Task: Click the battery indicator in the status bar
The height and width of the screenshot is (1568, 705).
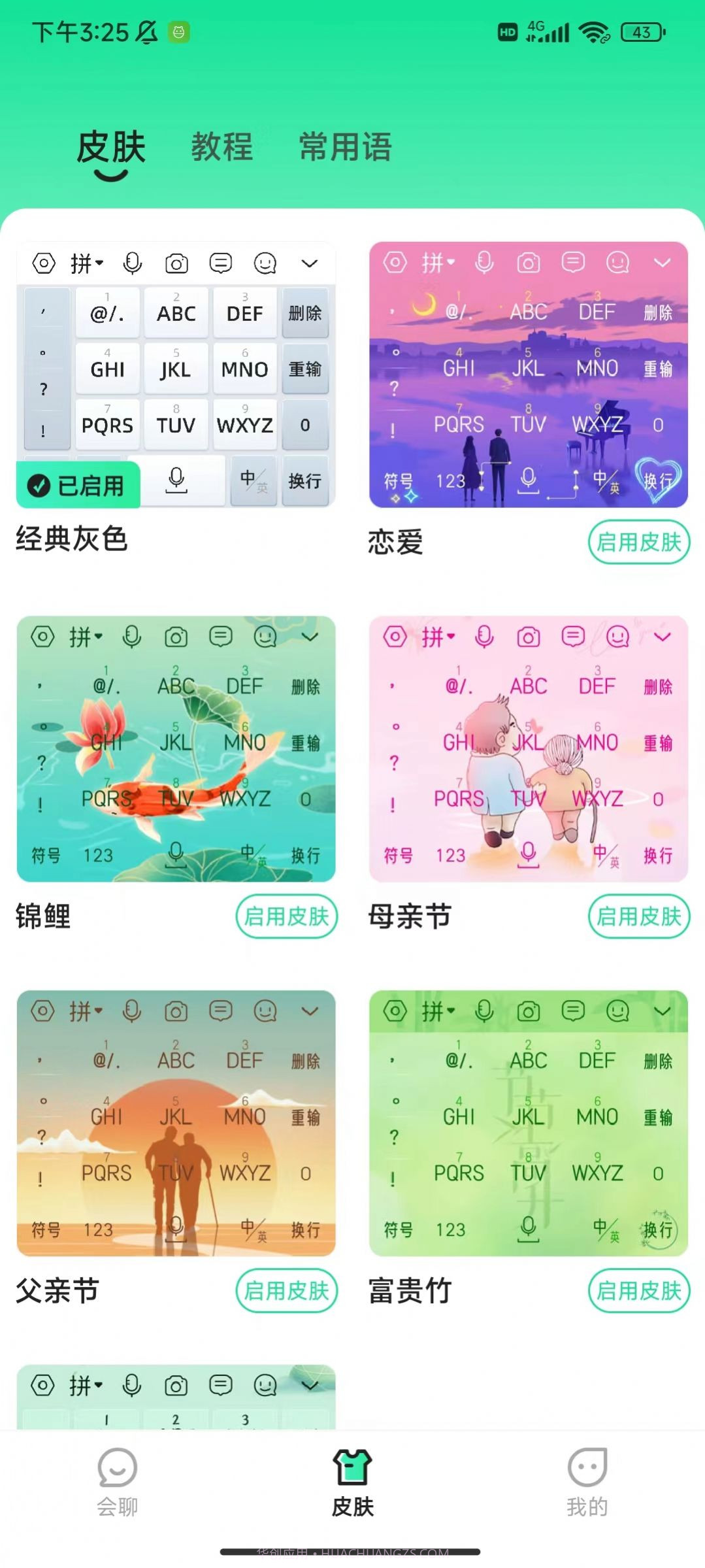Action: [642, 31]
